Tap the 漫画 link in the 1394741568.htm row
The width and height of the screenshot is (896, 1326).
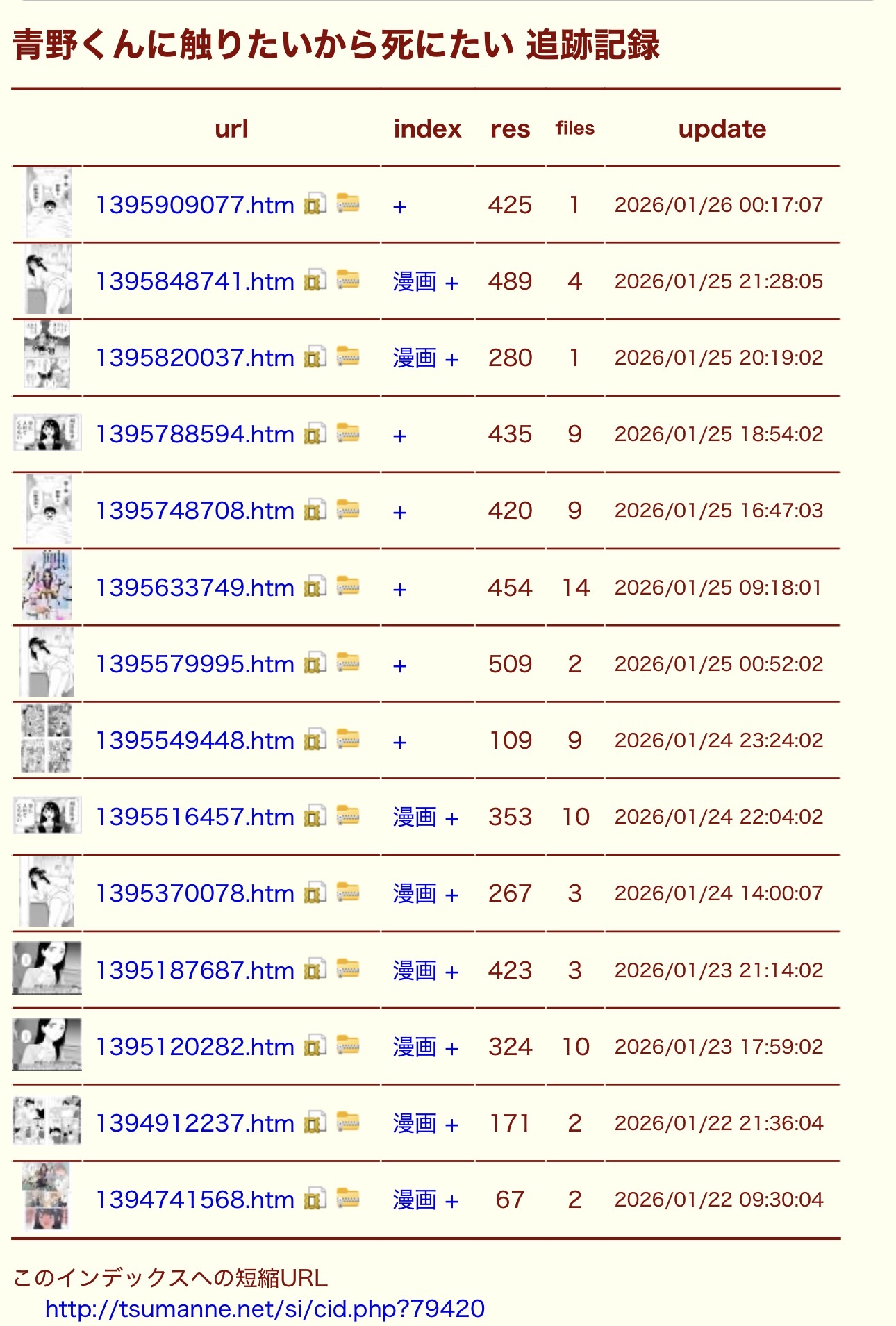[x=414, y=1200]
